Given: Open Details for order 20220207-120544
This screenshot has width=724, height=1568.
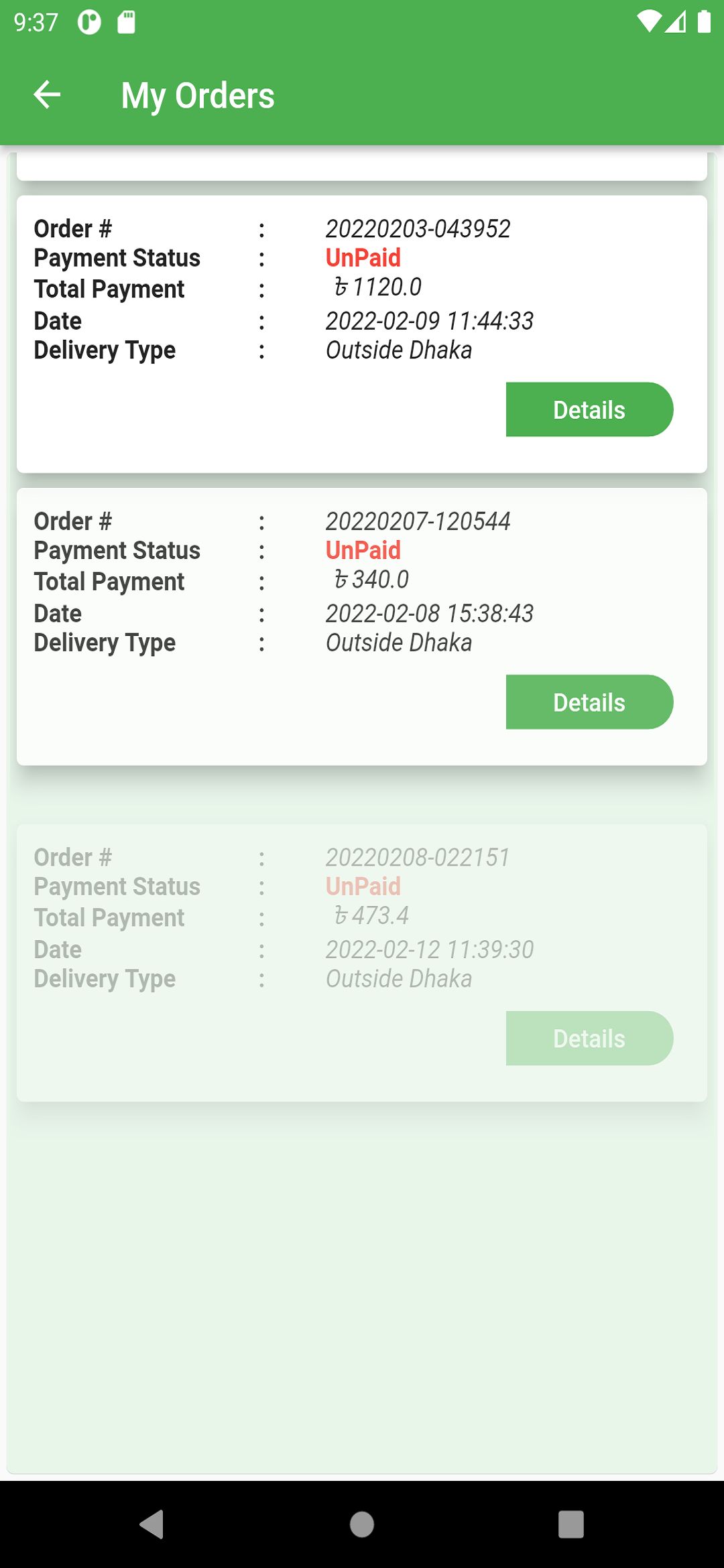Looking at the screenshot, I should click(589, 702).
